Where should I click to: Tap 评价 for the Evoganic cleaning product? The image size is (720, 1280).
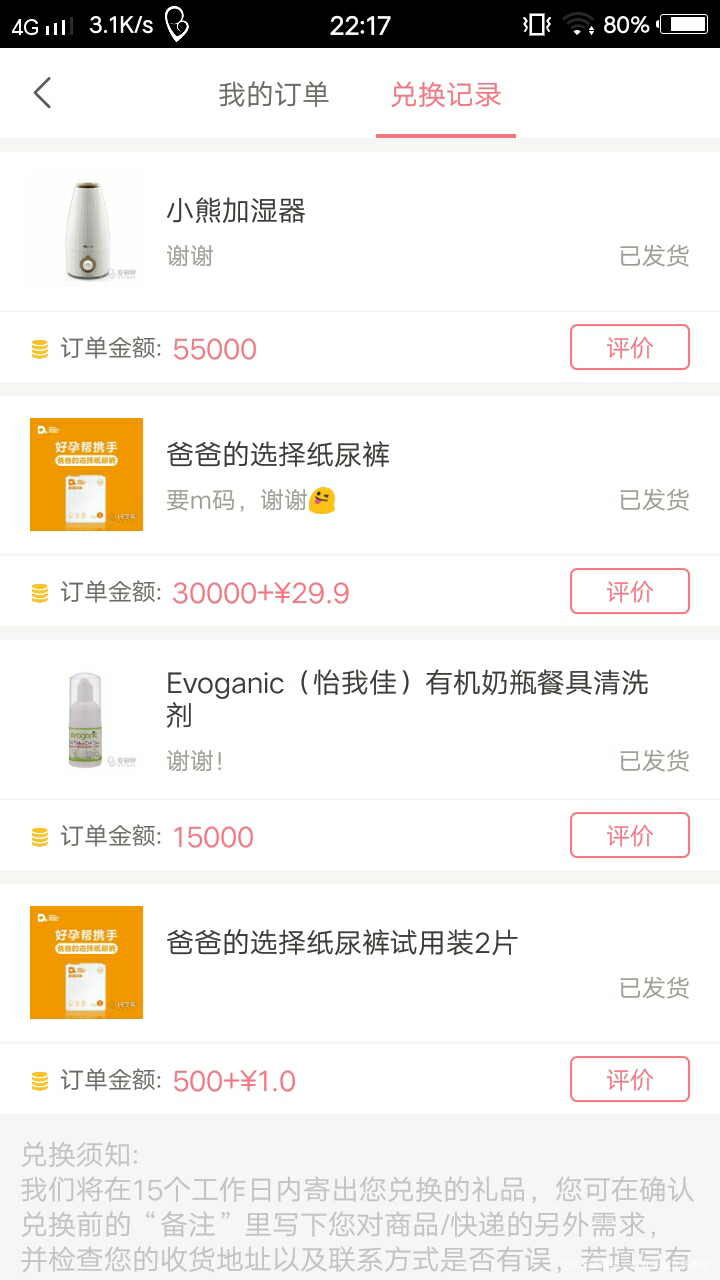tap(629, 835)
